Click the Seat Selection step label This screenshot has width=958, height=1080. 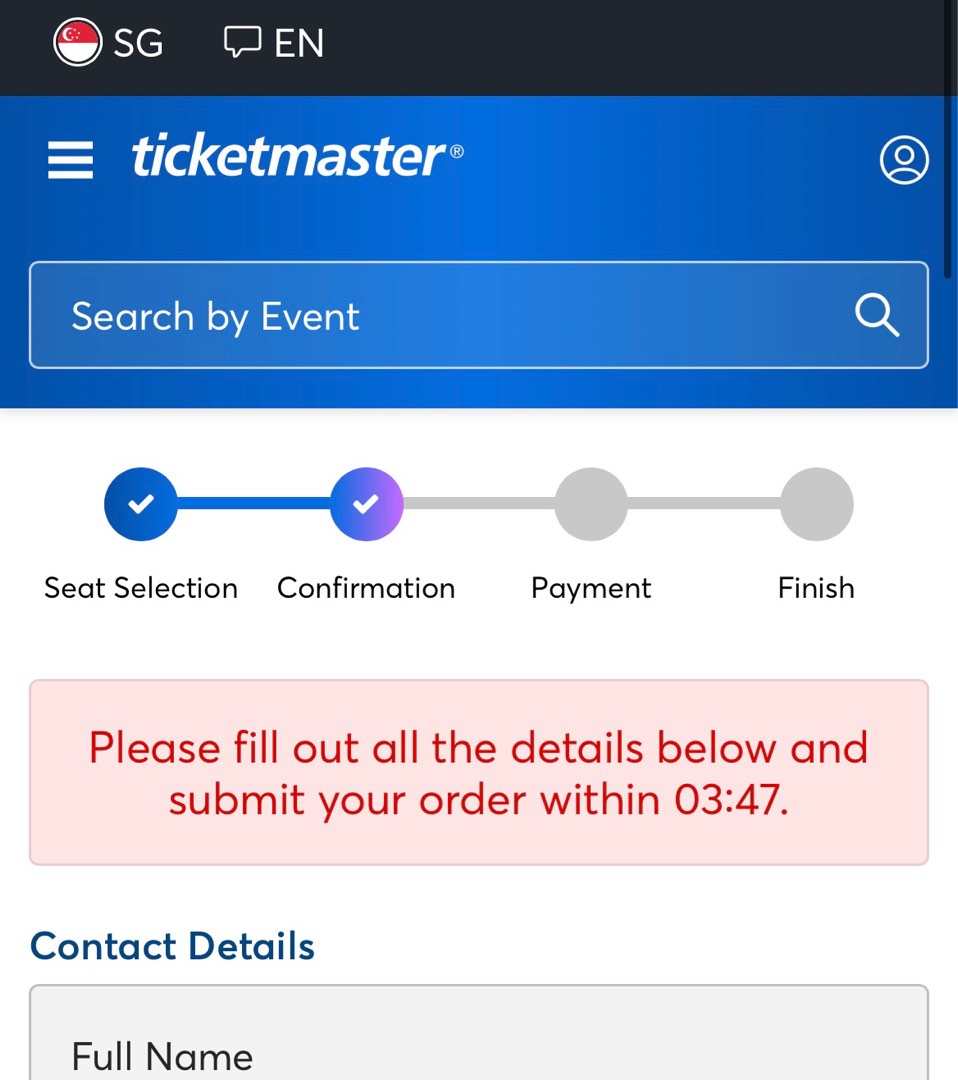click(140, 588)
